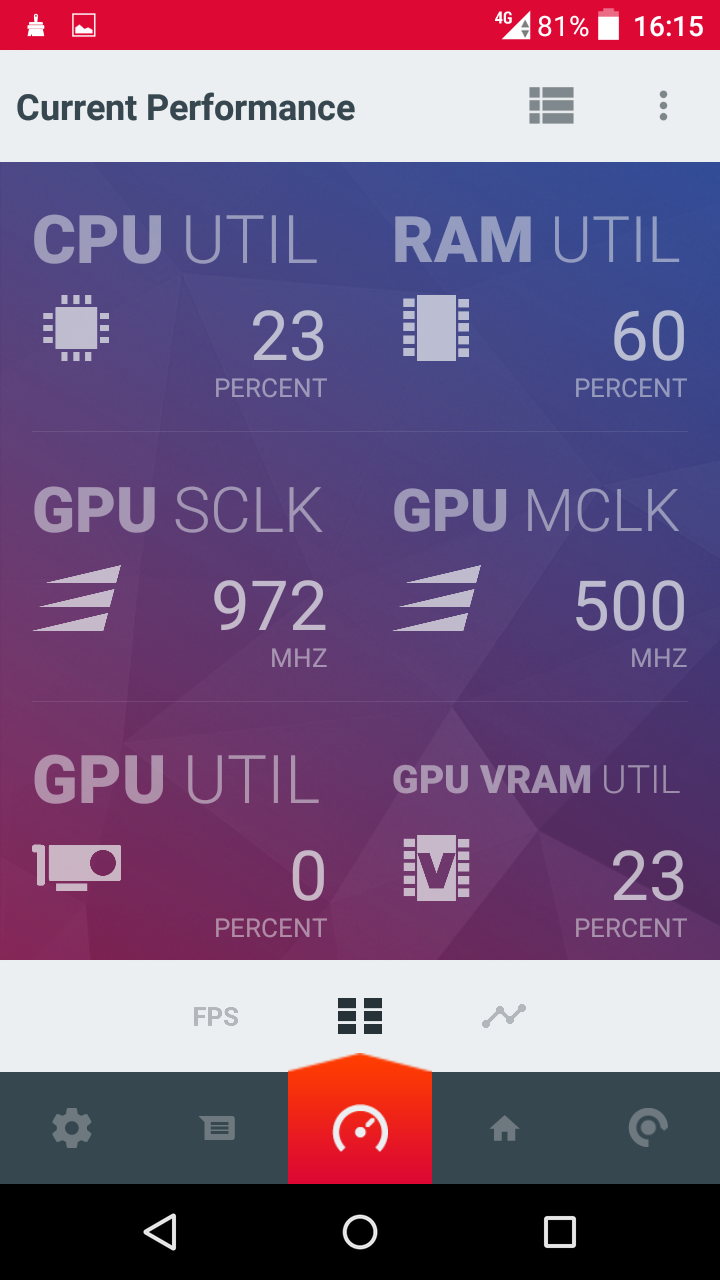Image resolution: width=720 pixels, height=1280 pixels.
Task: Go to the home tab
Action: click(504, 1129)
